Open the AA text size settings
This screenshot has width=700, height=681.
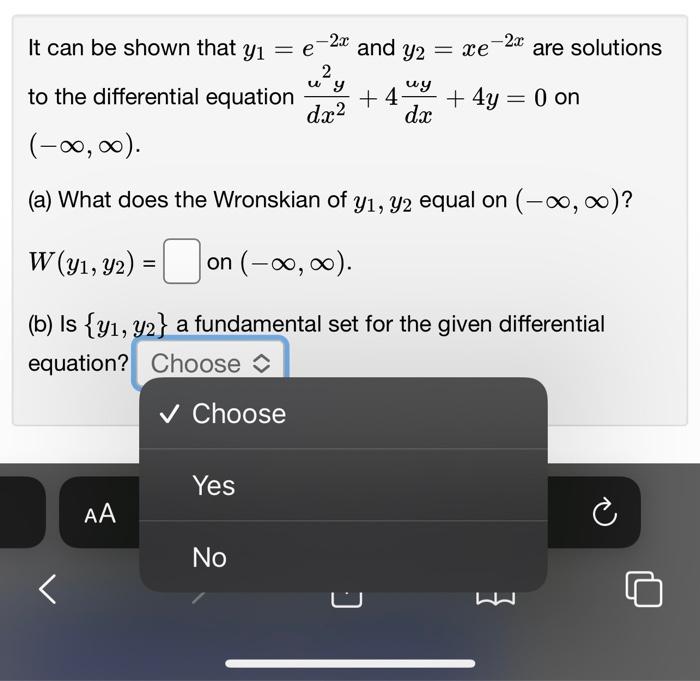[100, 514]
